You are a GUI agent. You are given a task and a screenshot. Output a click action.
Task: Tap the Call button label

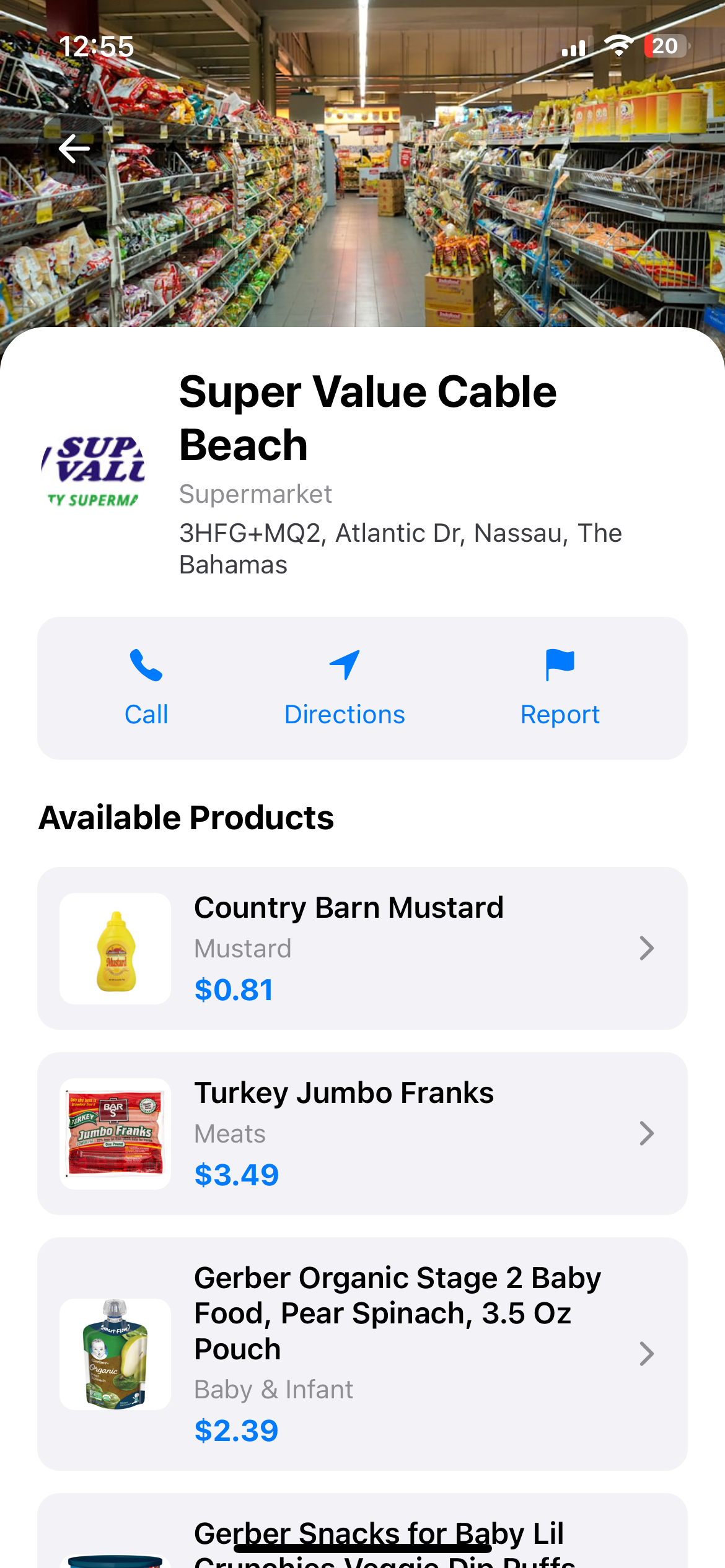146,714
